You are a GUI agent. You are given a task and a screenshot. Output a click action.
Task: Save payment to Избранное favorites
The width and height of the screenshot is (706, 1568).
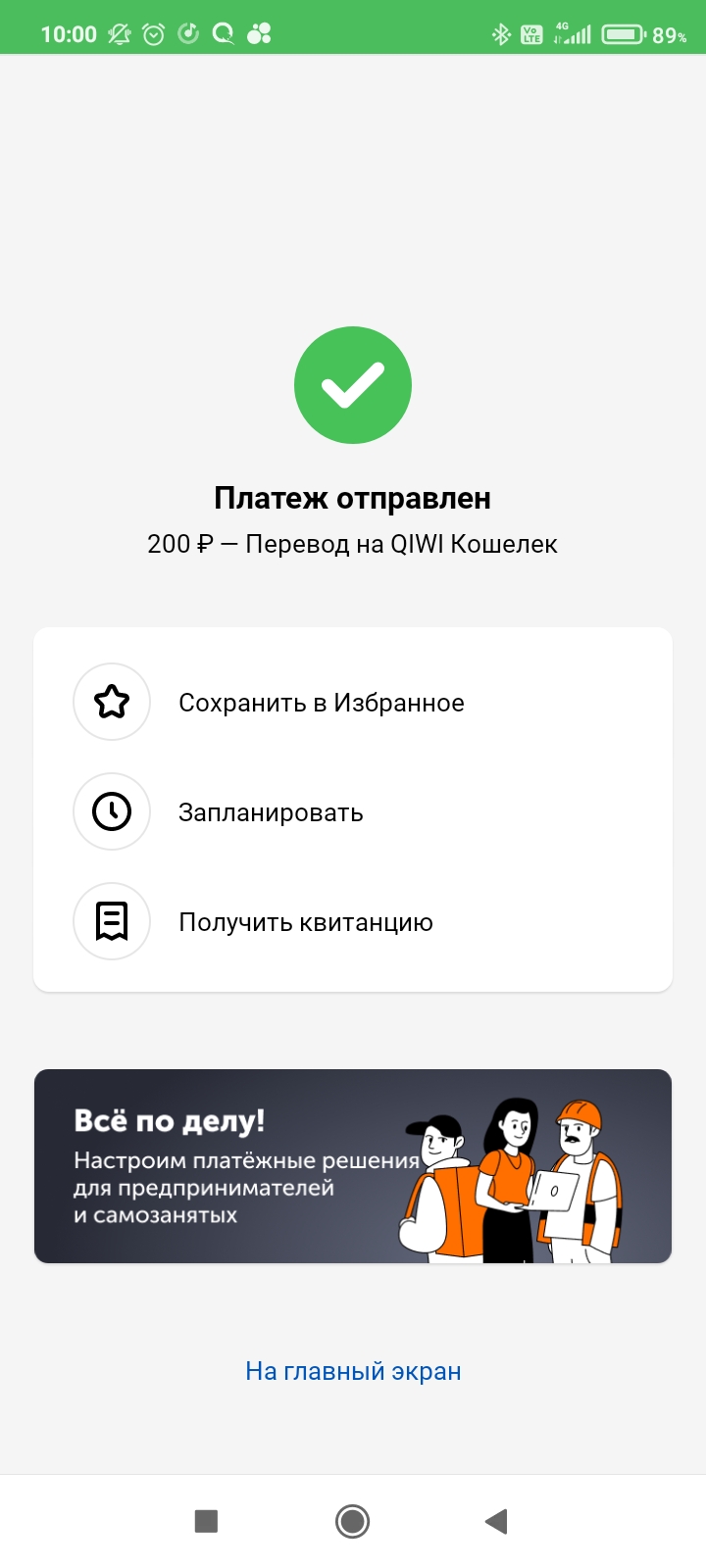coord(321,703)
